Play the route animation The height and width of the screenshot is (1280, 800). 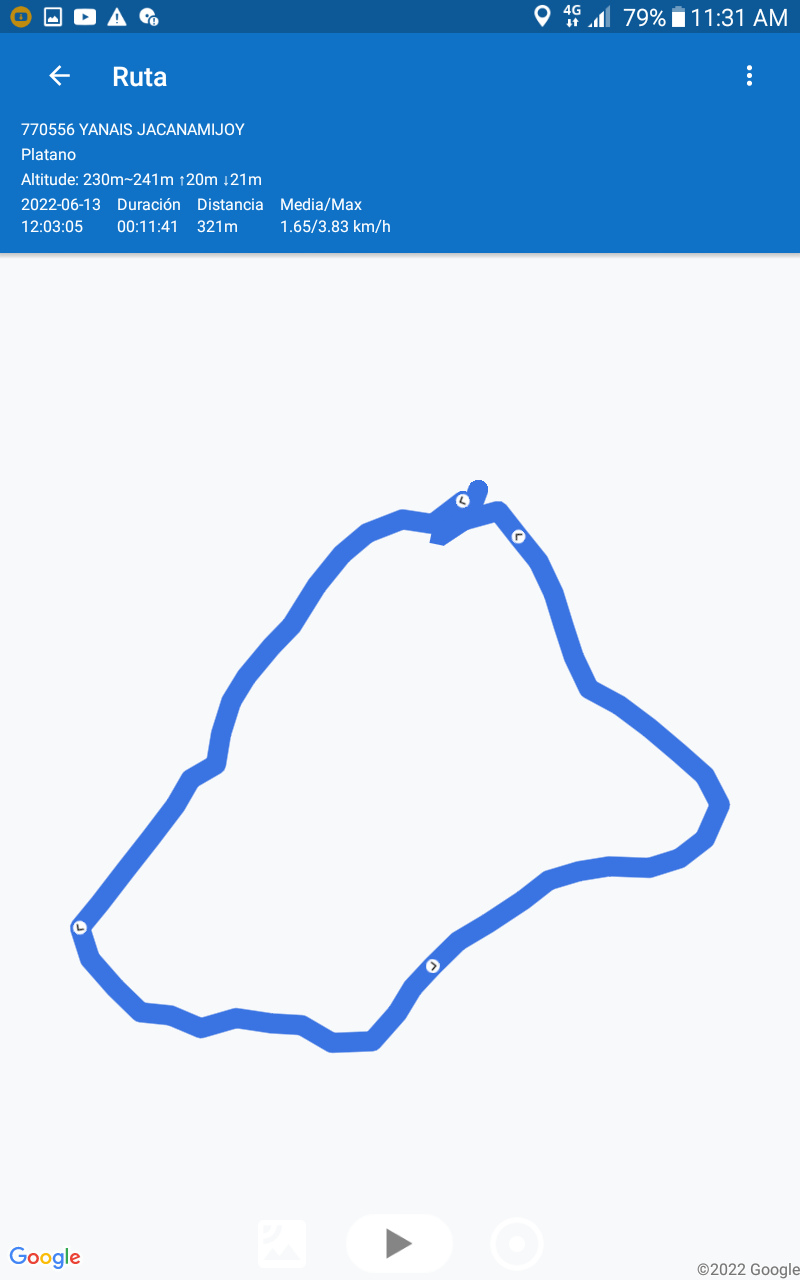point(399,1243)
